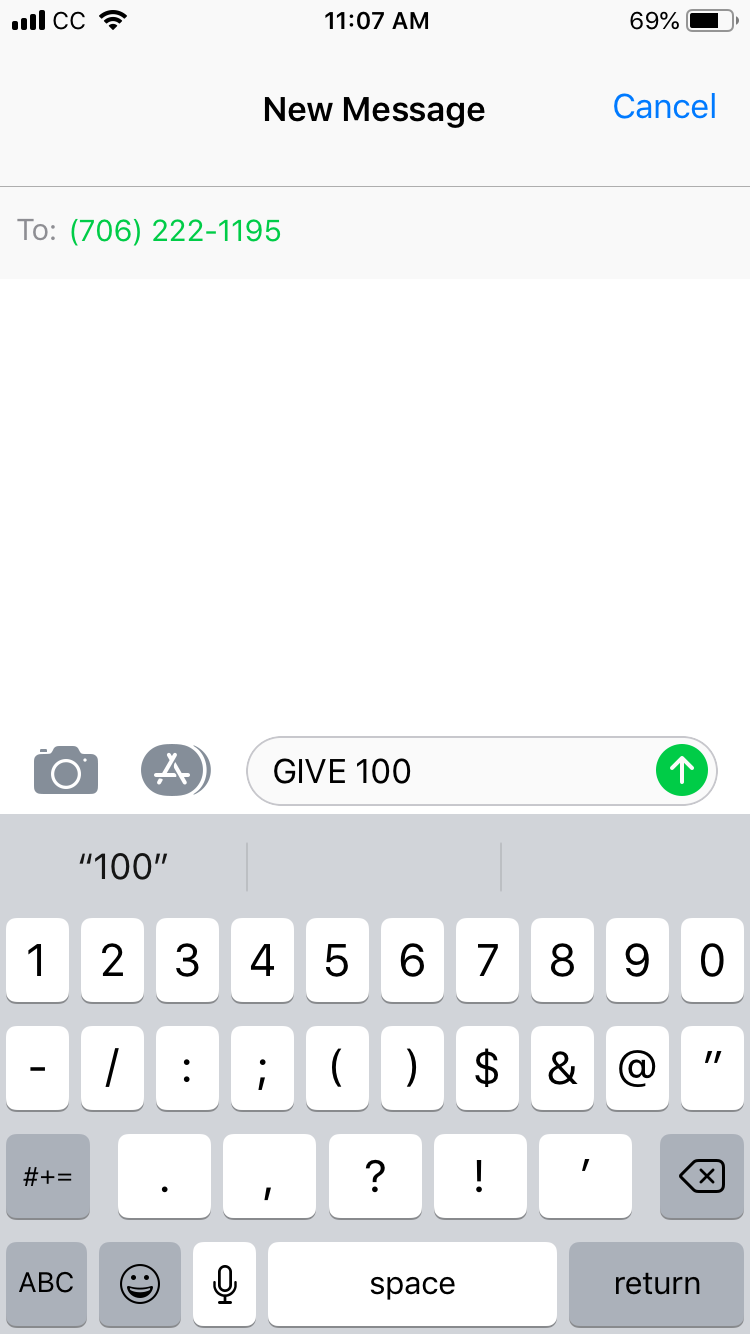Viewport: 750px width, 1334px height.
Task: Open the emoji keyboard
Action: click(140, 1284)
